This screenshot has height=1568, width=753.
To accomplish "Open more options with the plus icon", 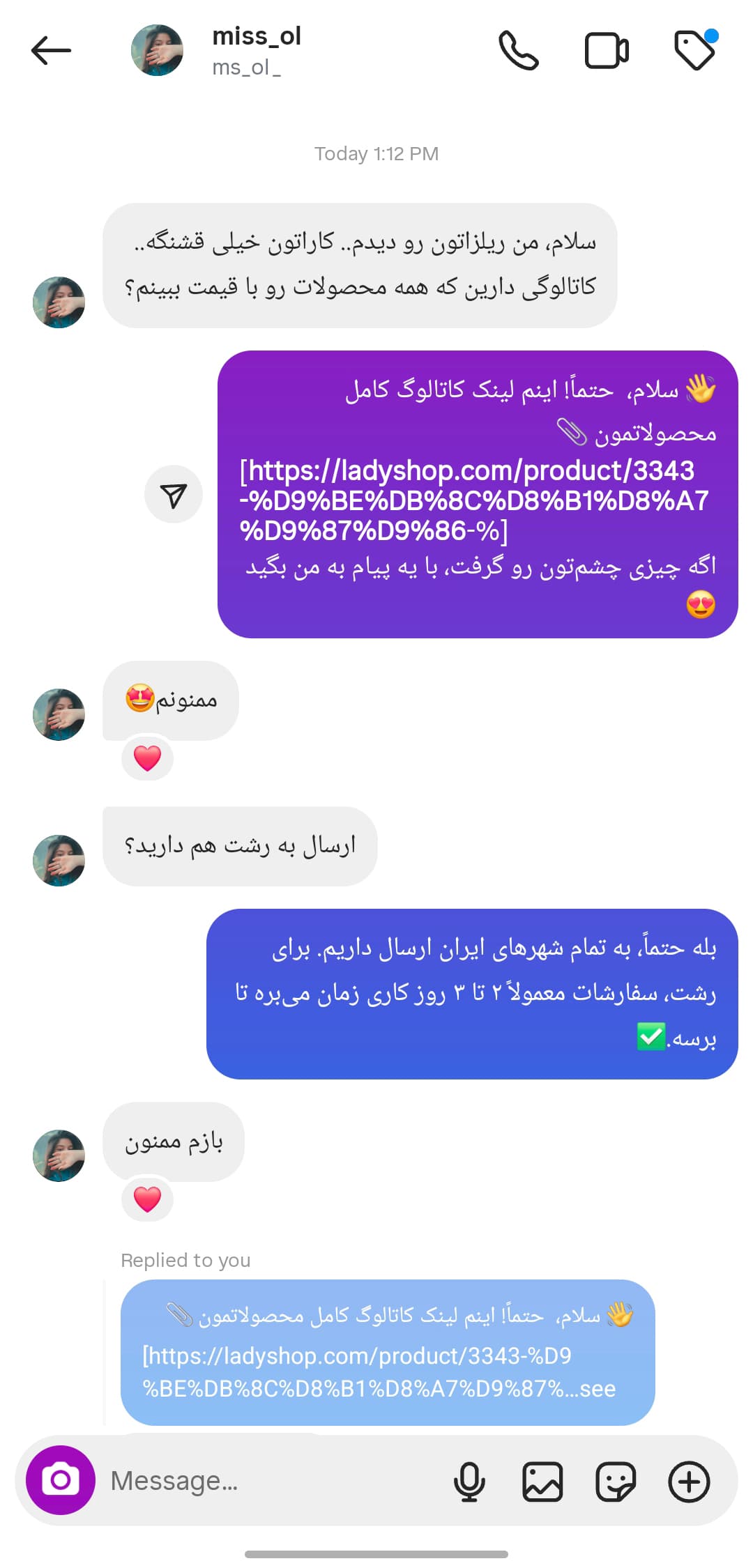I will click(689, 1481).
